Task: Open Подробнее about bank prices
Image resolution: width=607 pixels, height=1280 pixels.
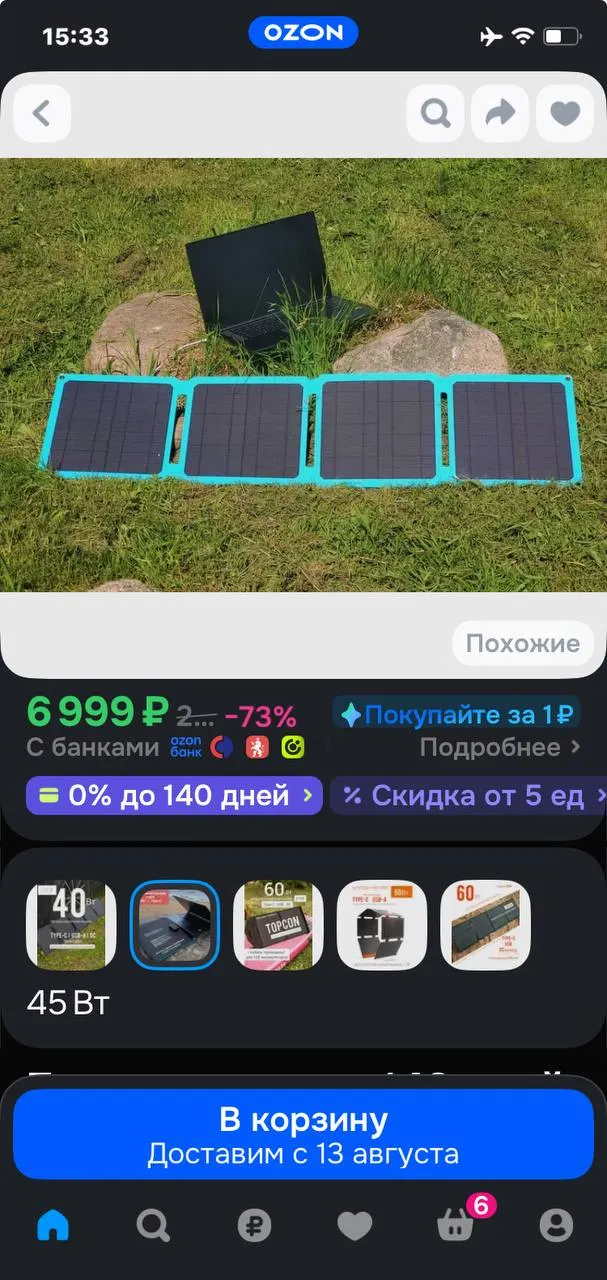Action: tap(500, 747)
